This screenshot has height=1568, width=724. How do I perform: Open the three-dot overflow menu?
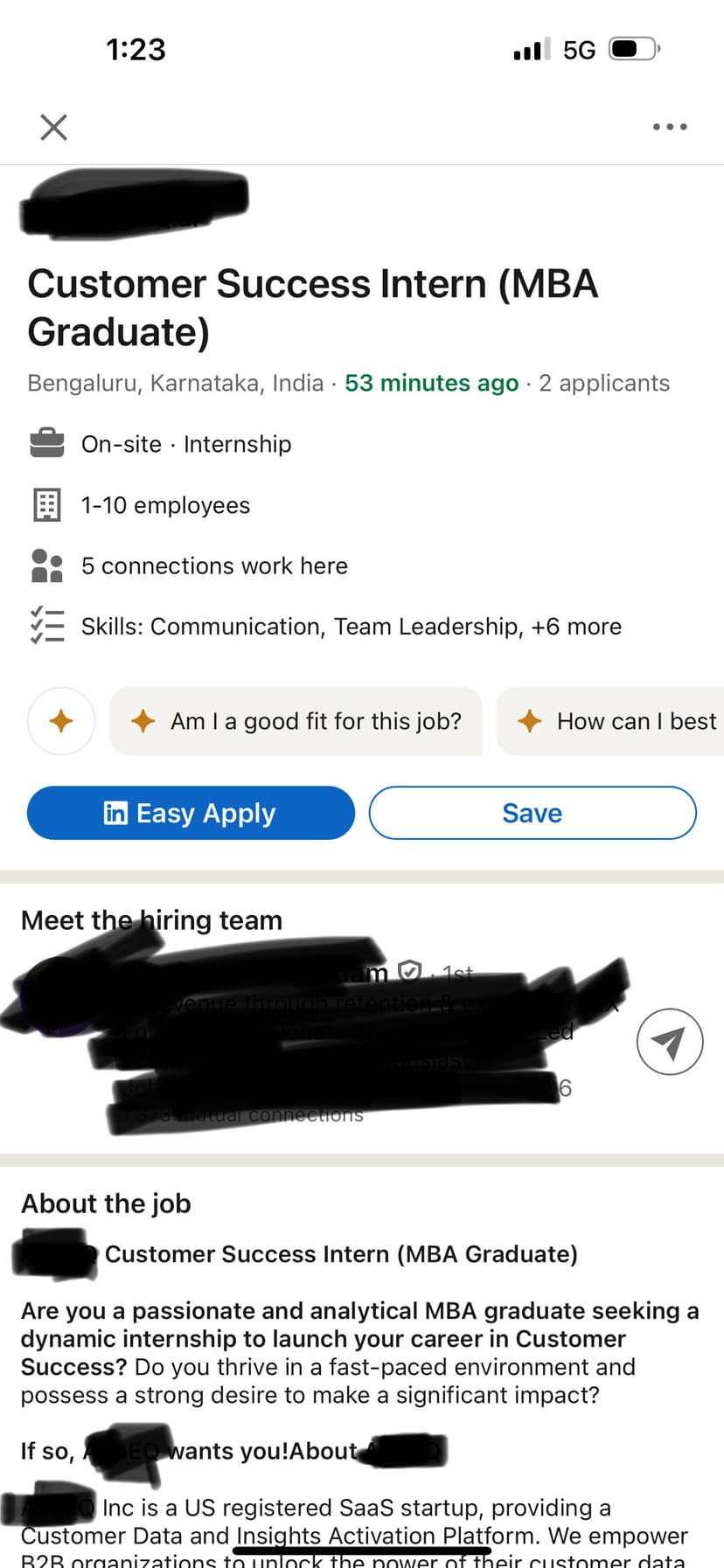tap(670, 128)
